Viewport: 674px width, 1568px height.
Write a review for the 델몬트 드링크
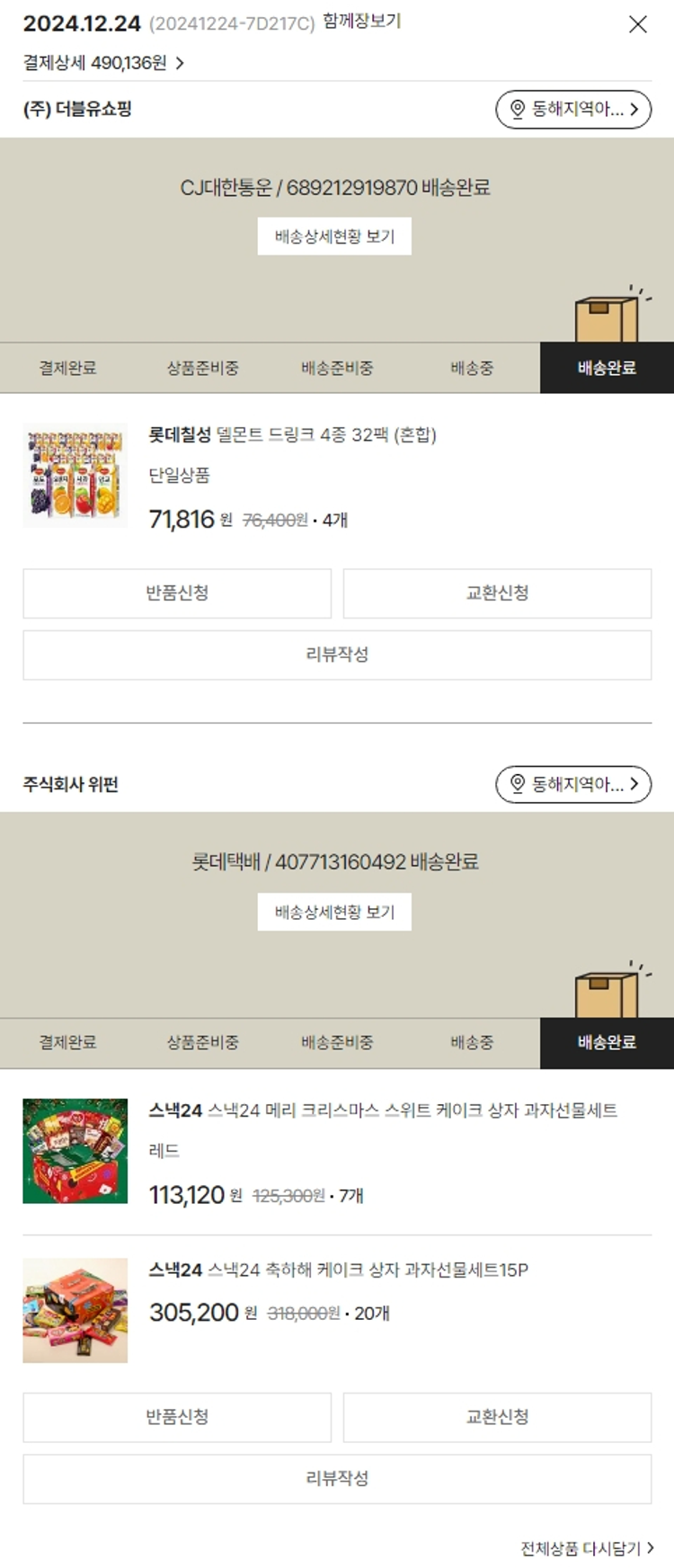337,655
